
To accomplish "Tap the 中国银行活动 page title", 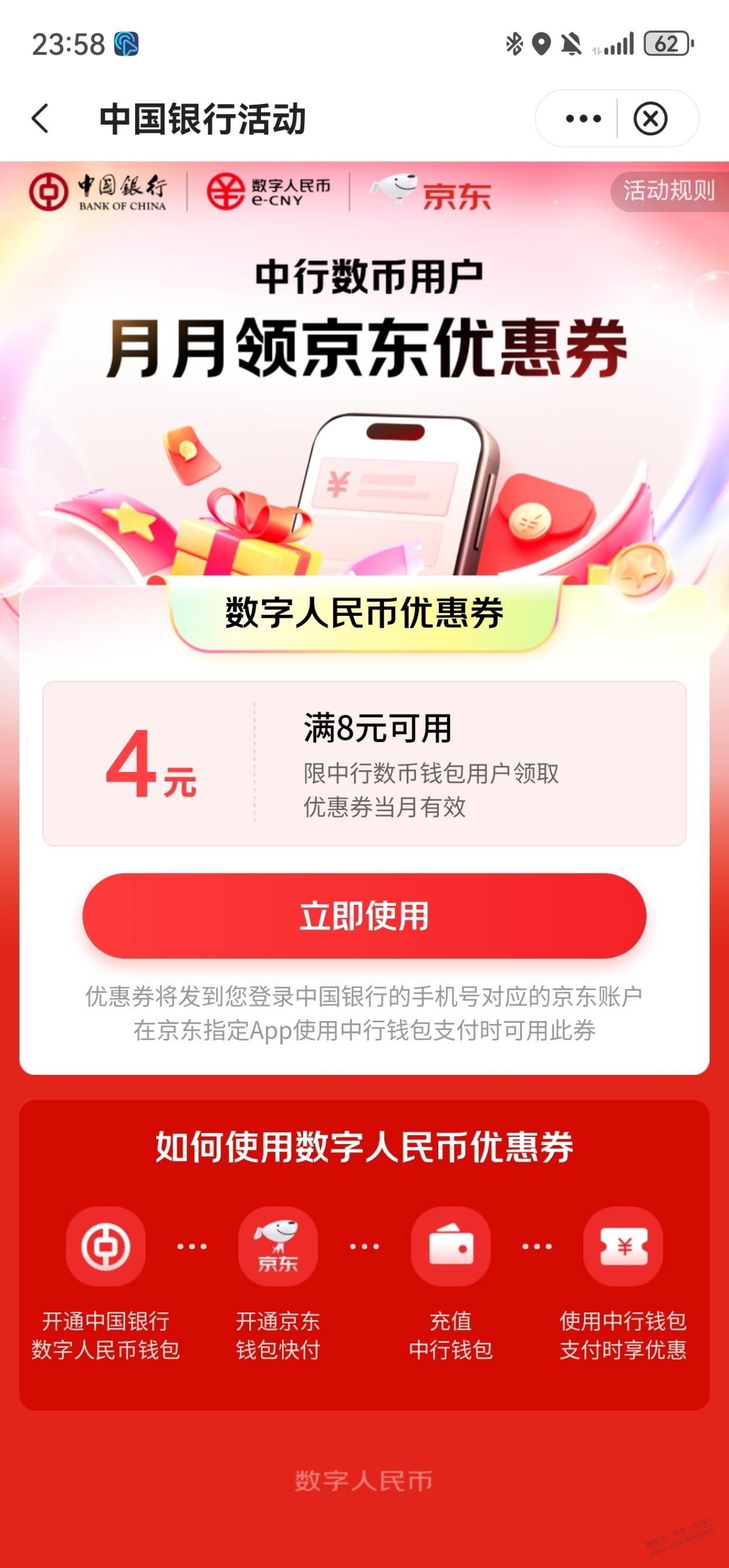I will [205, 119].
